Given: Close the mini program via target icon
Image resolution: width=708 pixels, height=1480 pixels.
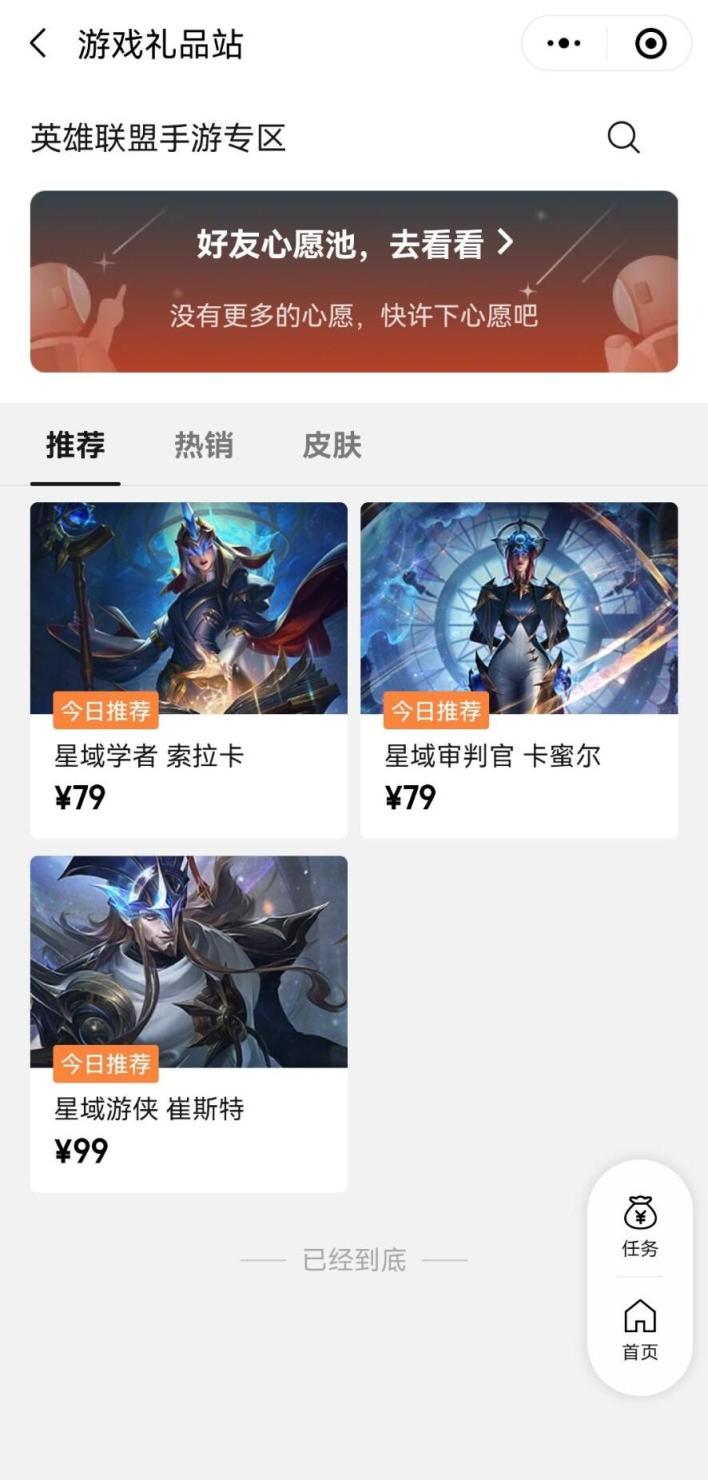Looking at the screenshot, I should (650, 44).
